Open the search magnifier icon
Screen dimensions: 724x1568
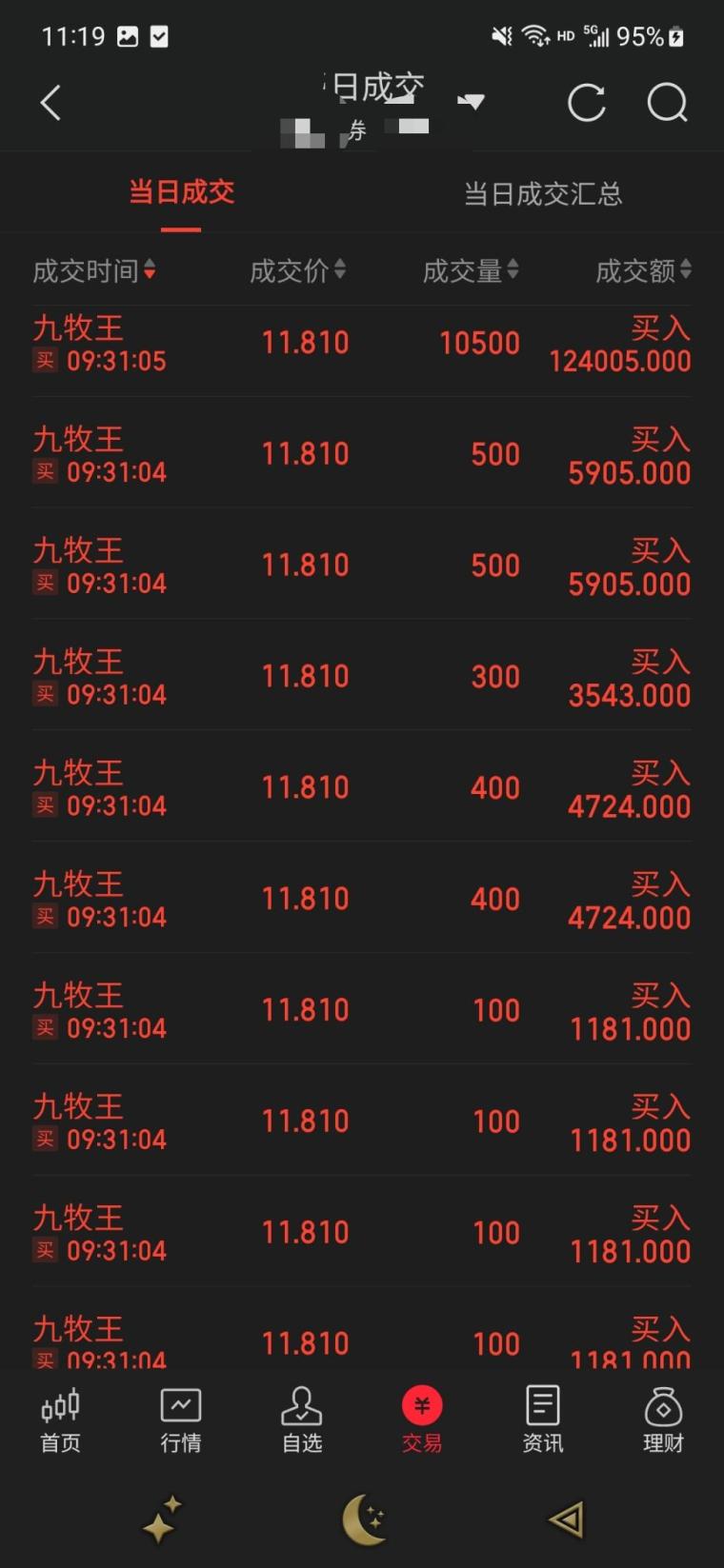tap(667, 103)
